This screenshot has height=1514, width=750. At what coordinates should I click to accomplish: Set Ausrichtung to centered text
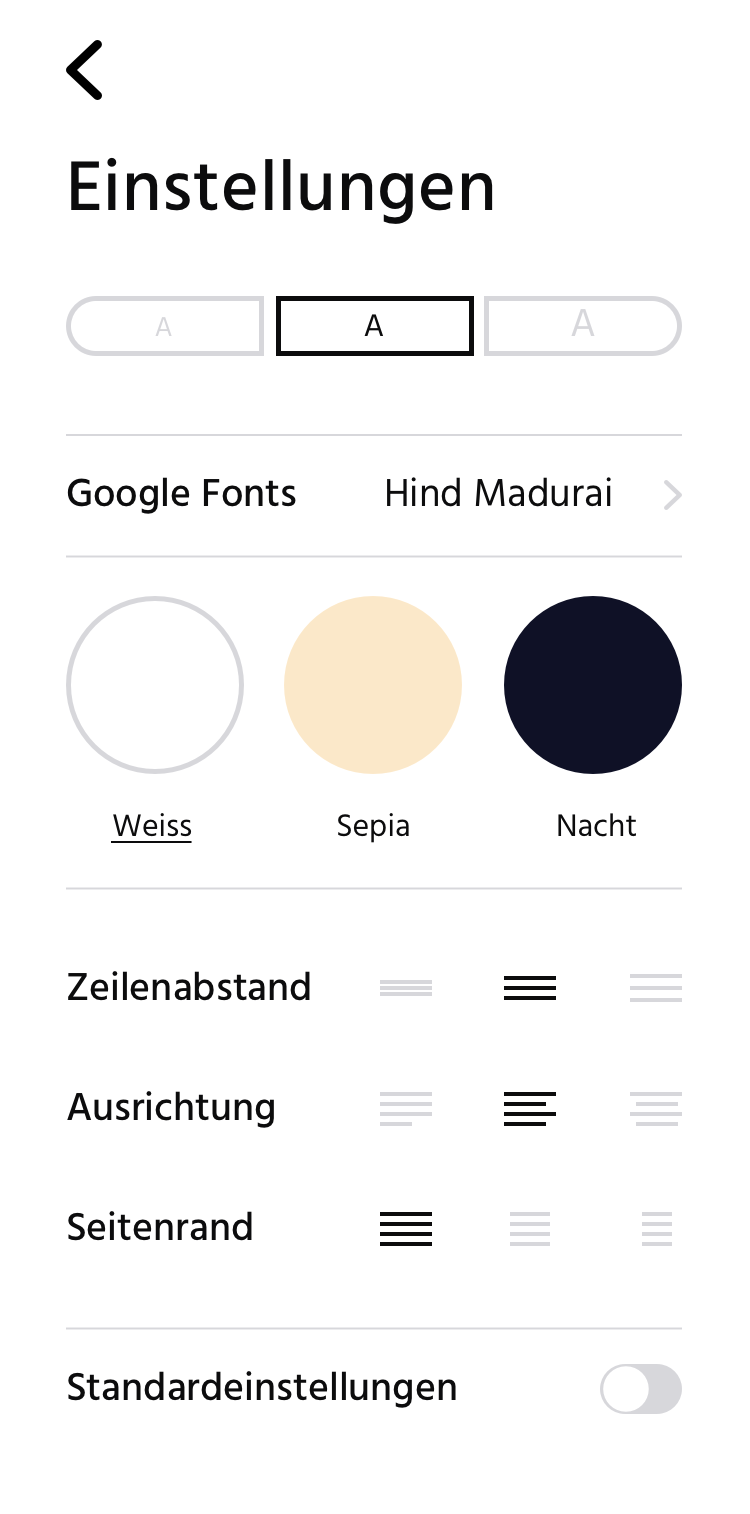point(656,1108)
